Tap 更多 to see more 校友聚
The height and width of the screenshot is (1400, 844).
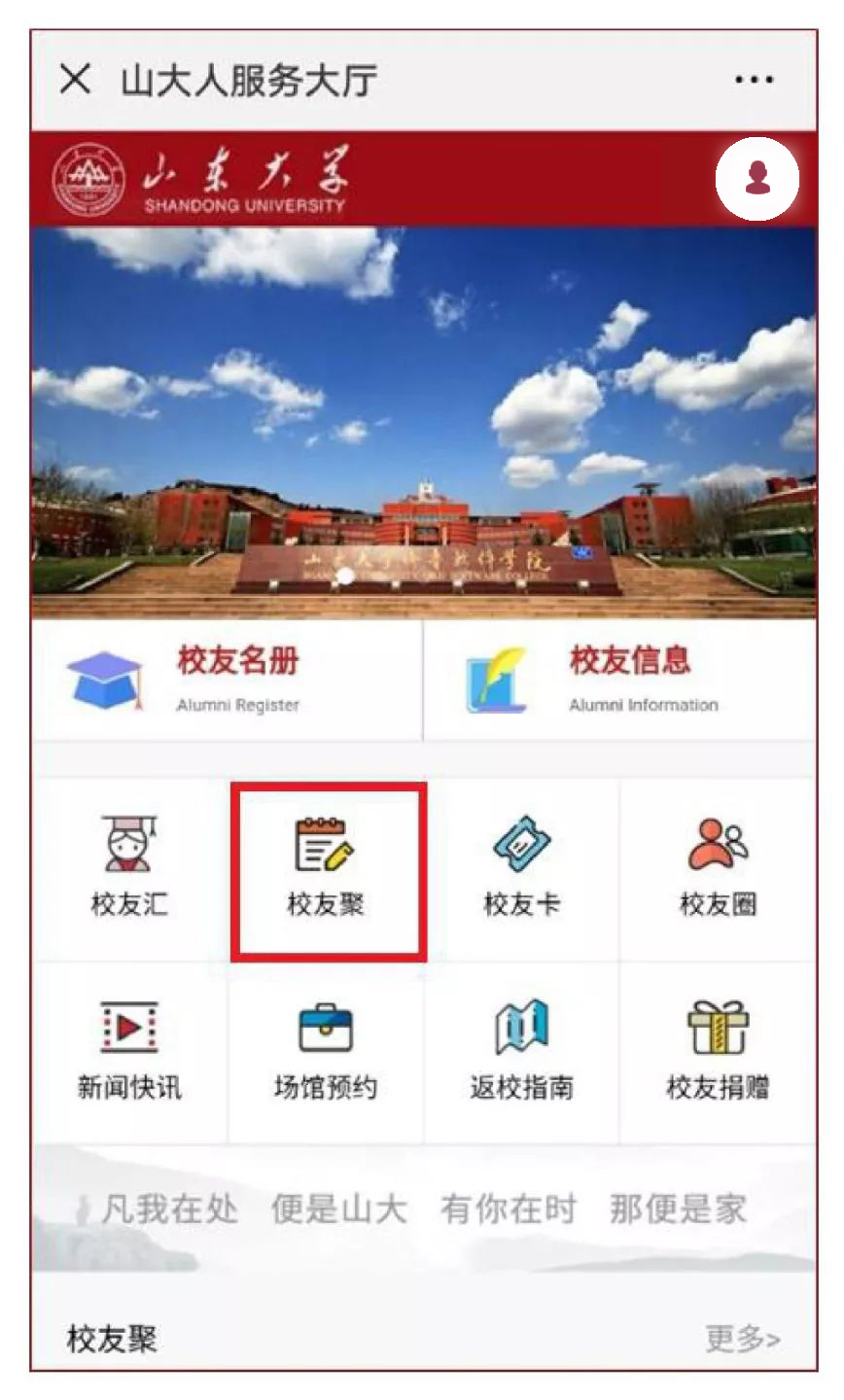point(742,1339)
